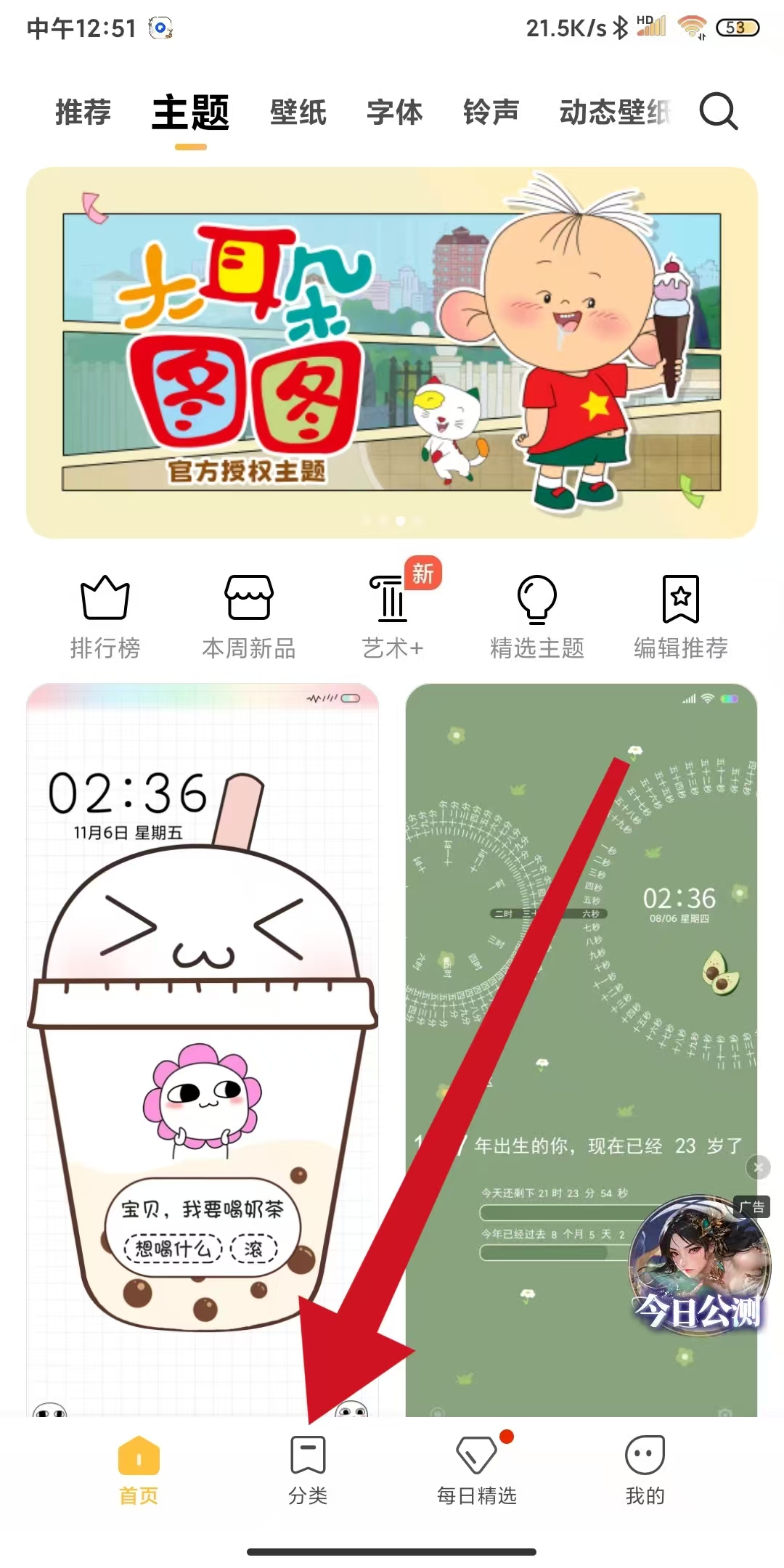Open 编辑推荐 editor picks
The width and height of the screenshot is (784, 1568).
tap(680, 617)
